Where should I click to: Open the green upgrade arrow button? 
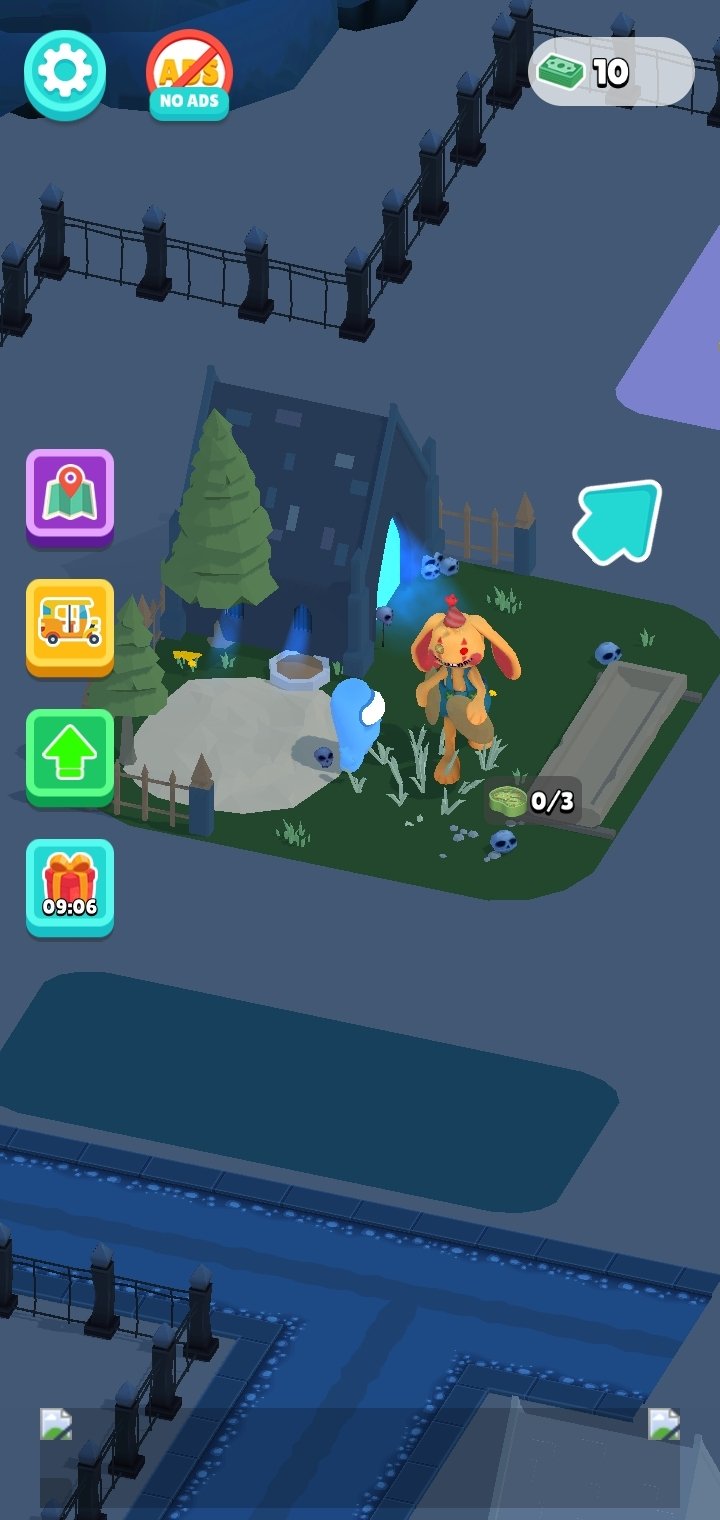(x=70, y=757)
